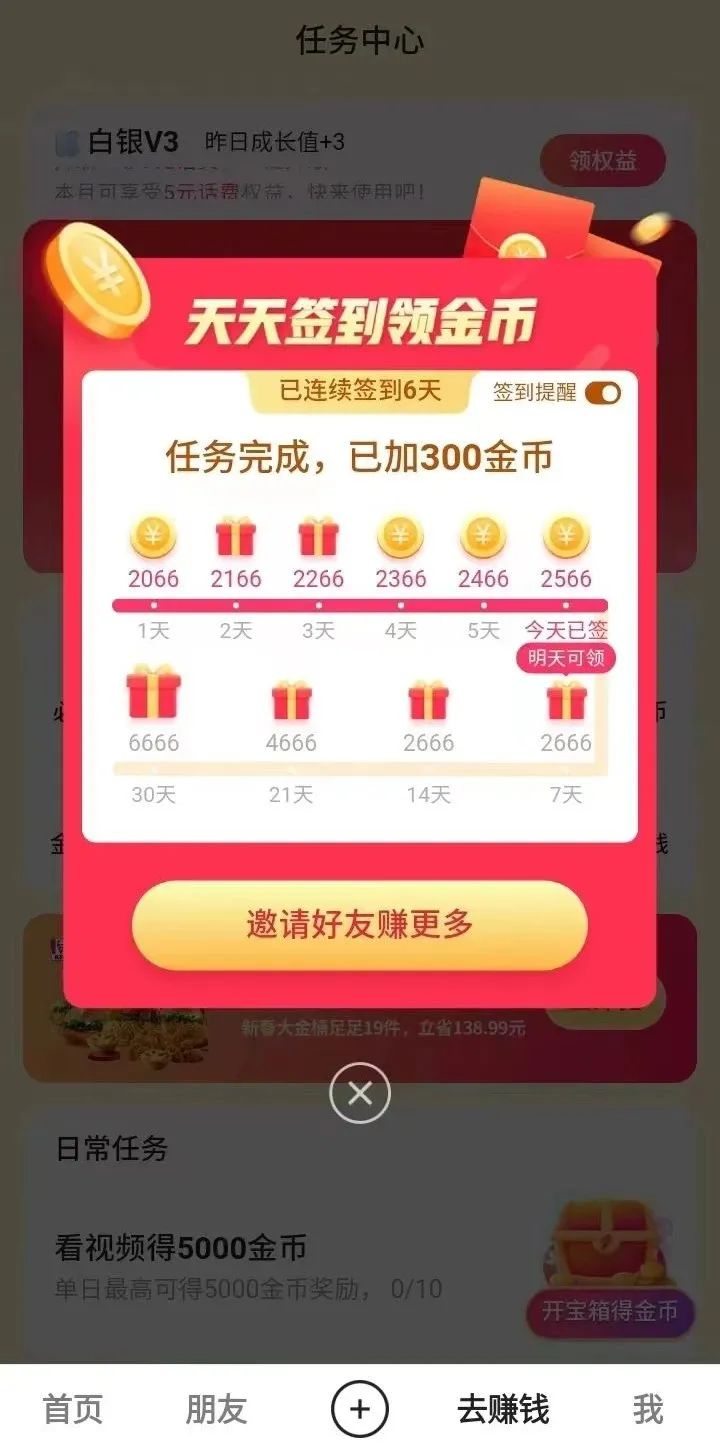Go to the 我 profile tab

pyautogui.click(x=648, y=1409)
